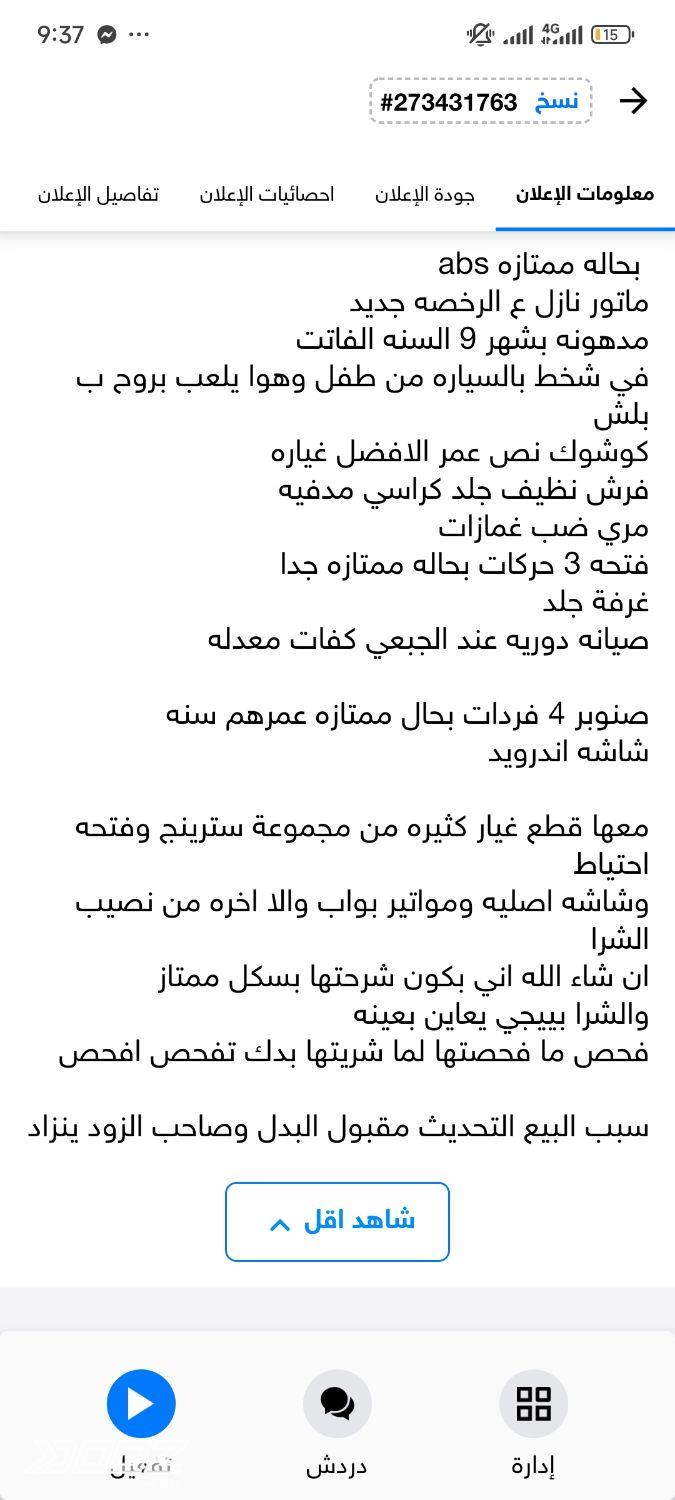The image size is (675, 1500).
Task: Go back using the top arrow
Action: point(633,101)
